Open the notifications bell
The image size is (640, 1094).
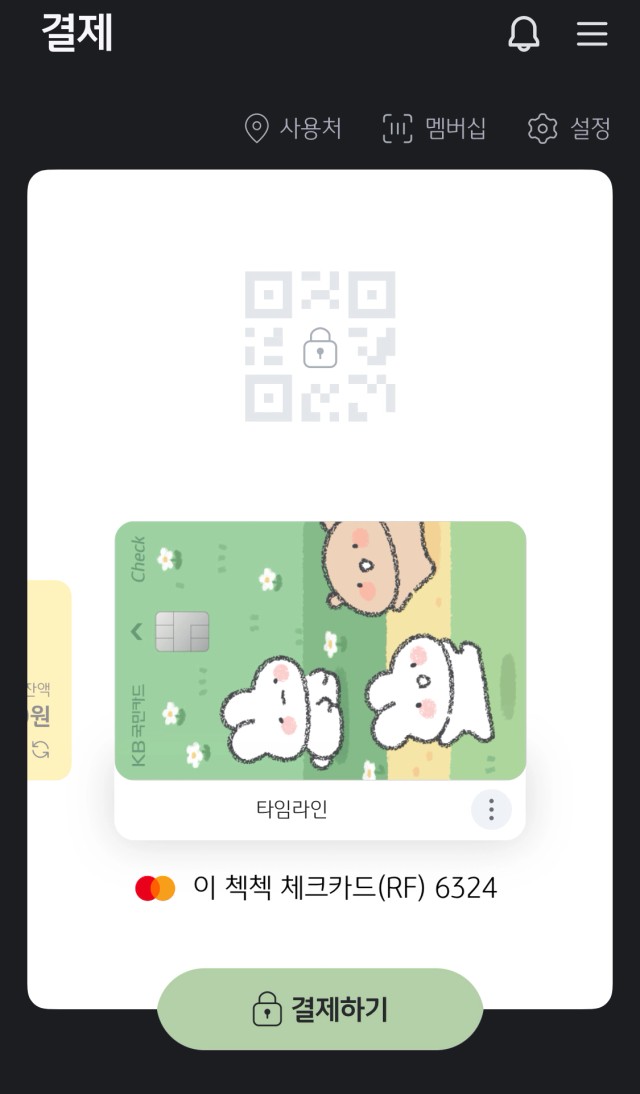click(523, 33)
